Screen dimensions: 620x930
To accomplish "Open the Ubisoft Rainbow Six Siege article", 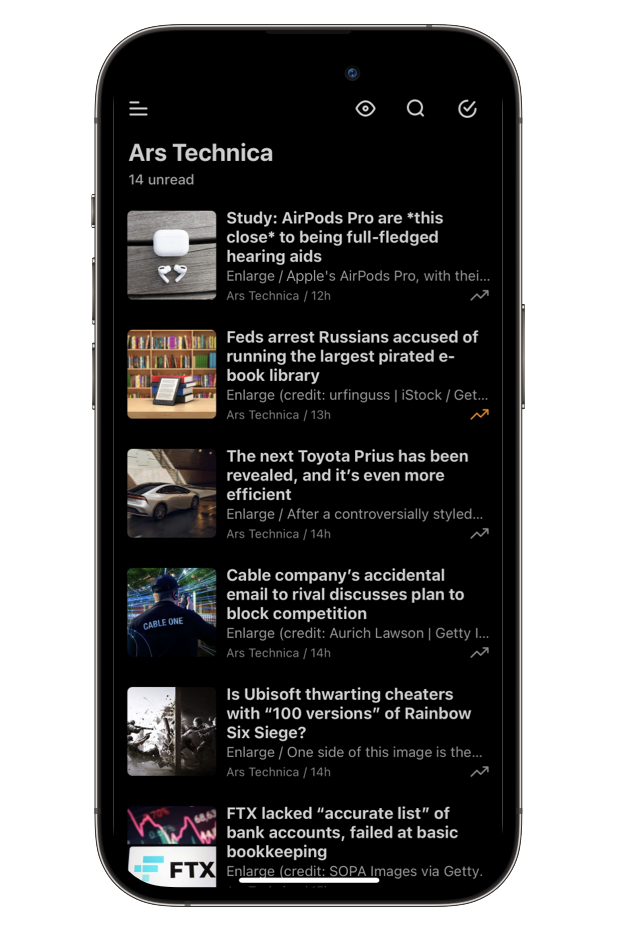I will click(x=348, y=713).
